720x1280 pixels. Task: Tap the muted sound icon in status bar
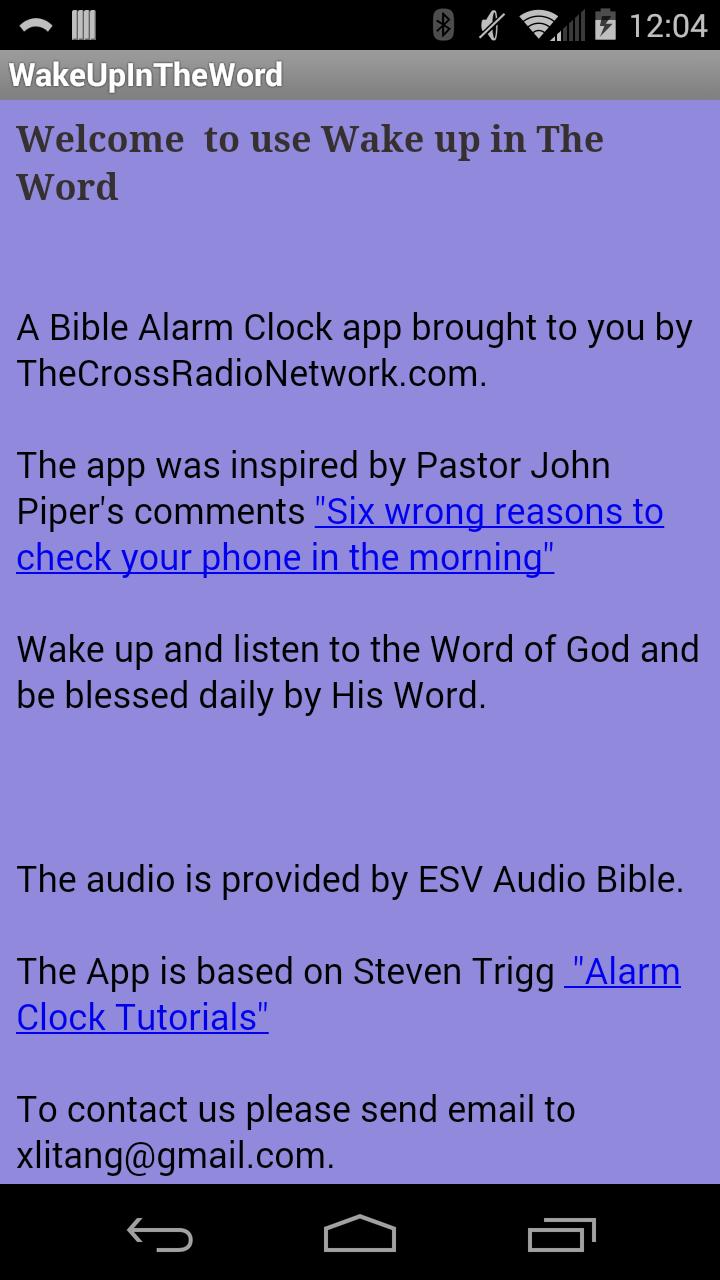click(487, 25)
